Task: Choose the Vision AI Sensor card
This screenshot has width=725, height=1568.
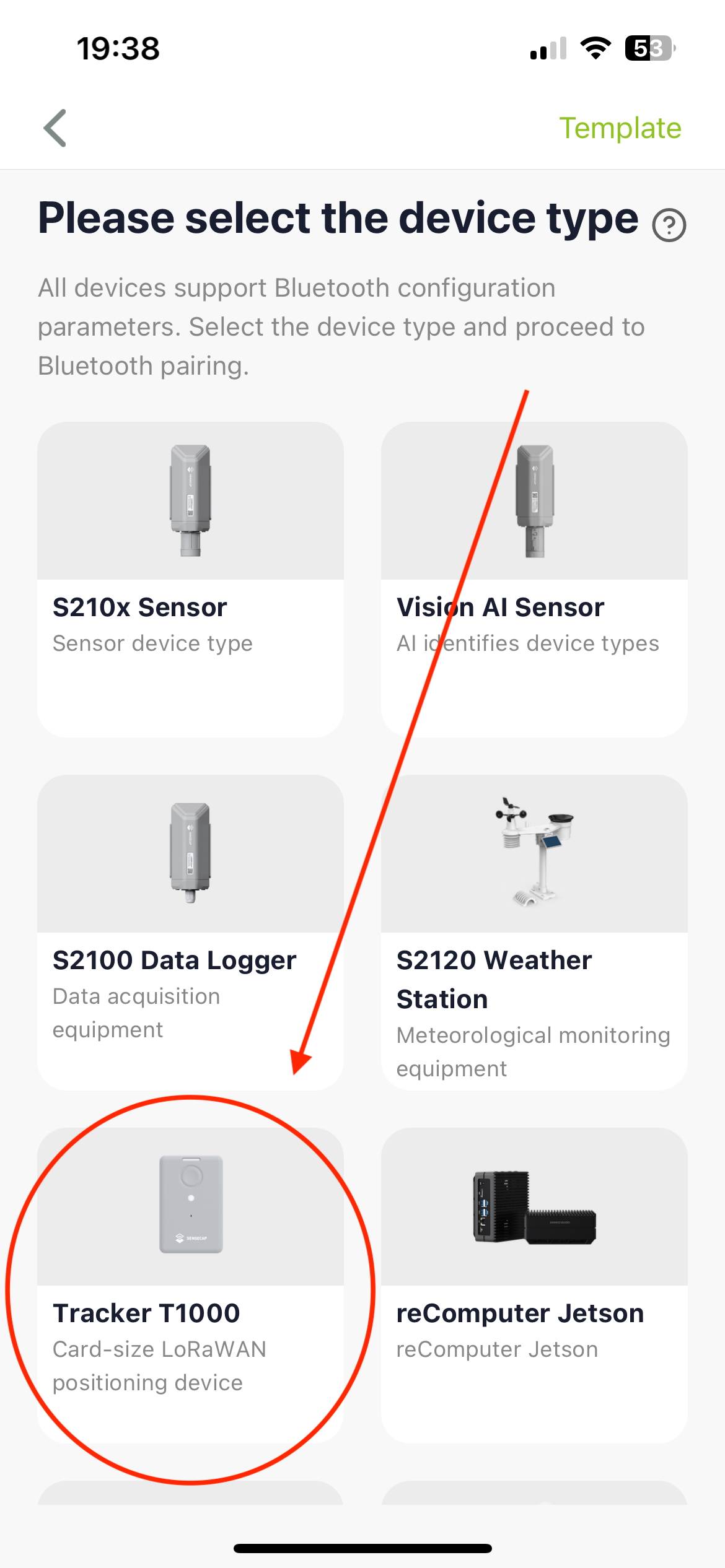Action: pyautogui.click(x=534, y=579)
